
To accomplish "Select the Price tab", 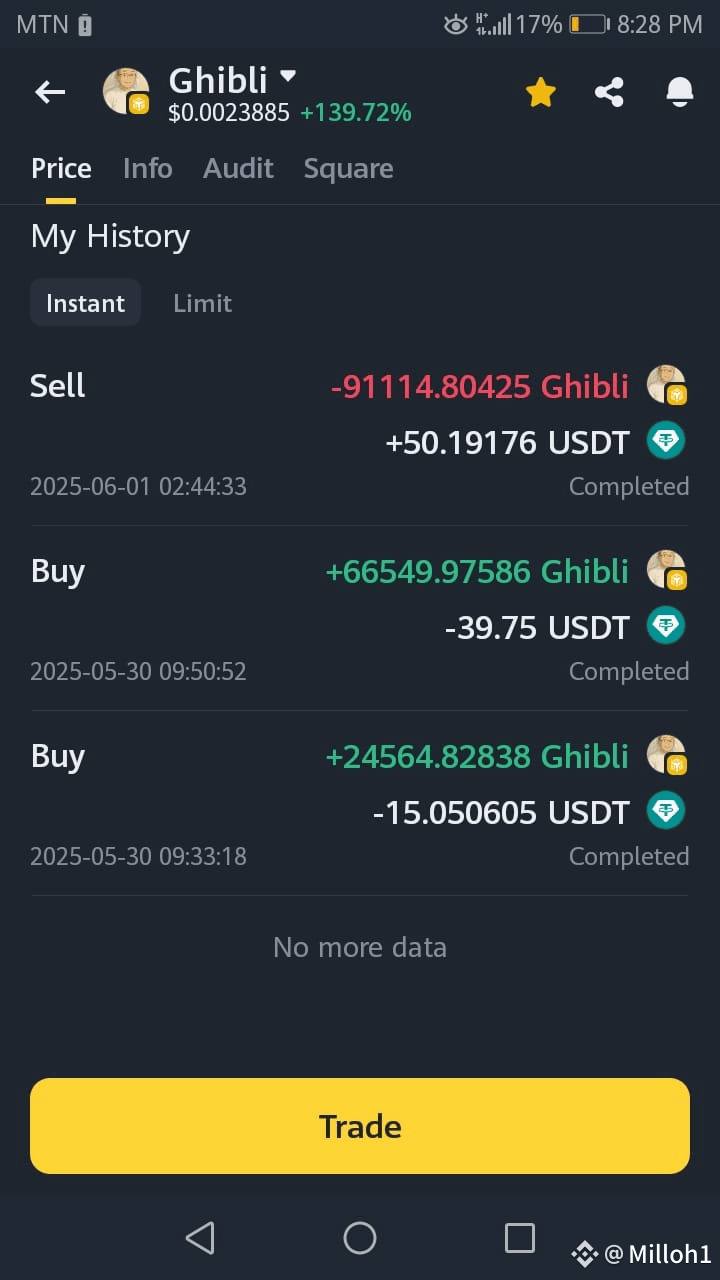I will point(61,168).
